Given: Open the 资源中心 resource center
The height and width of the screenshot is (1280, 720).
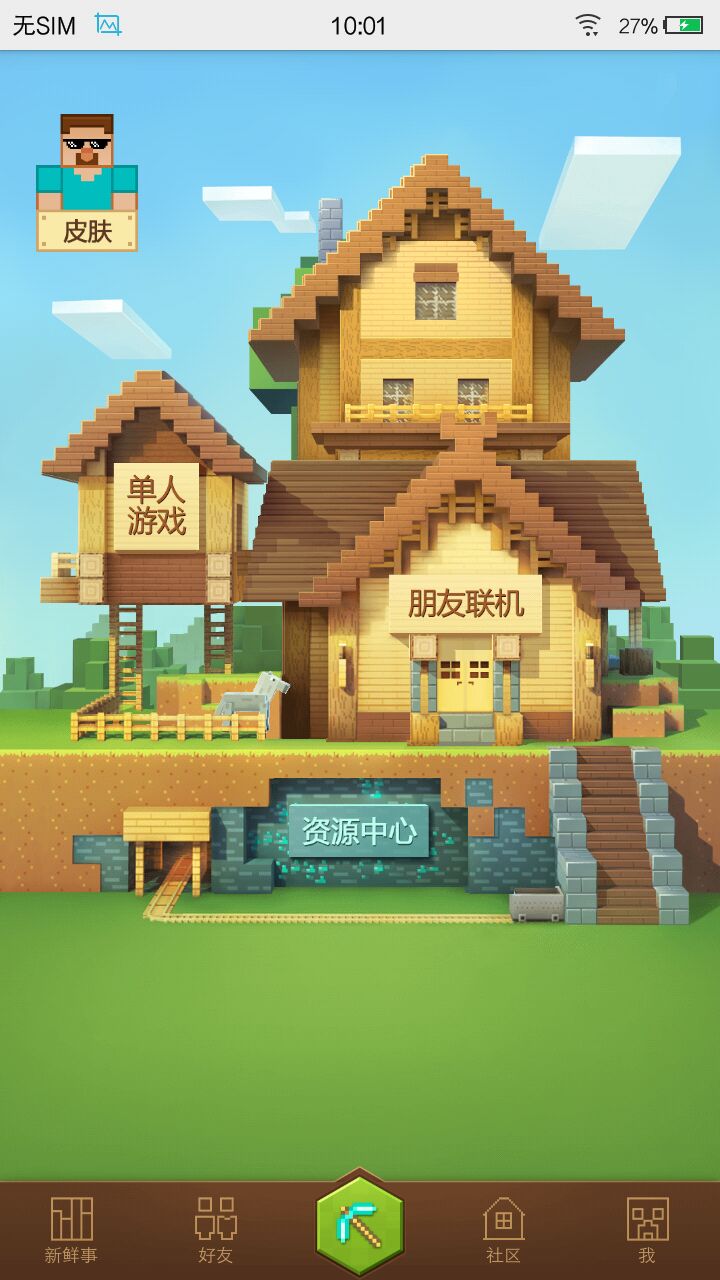Looking at the screenshot, I should pyautogui.click(x=358, y=831).
